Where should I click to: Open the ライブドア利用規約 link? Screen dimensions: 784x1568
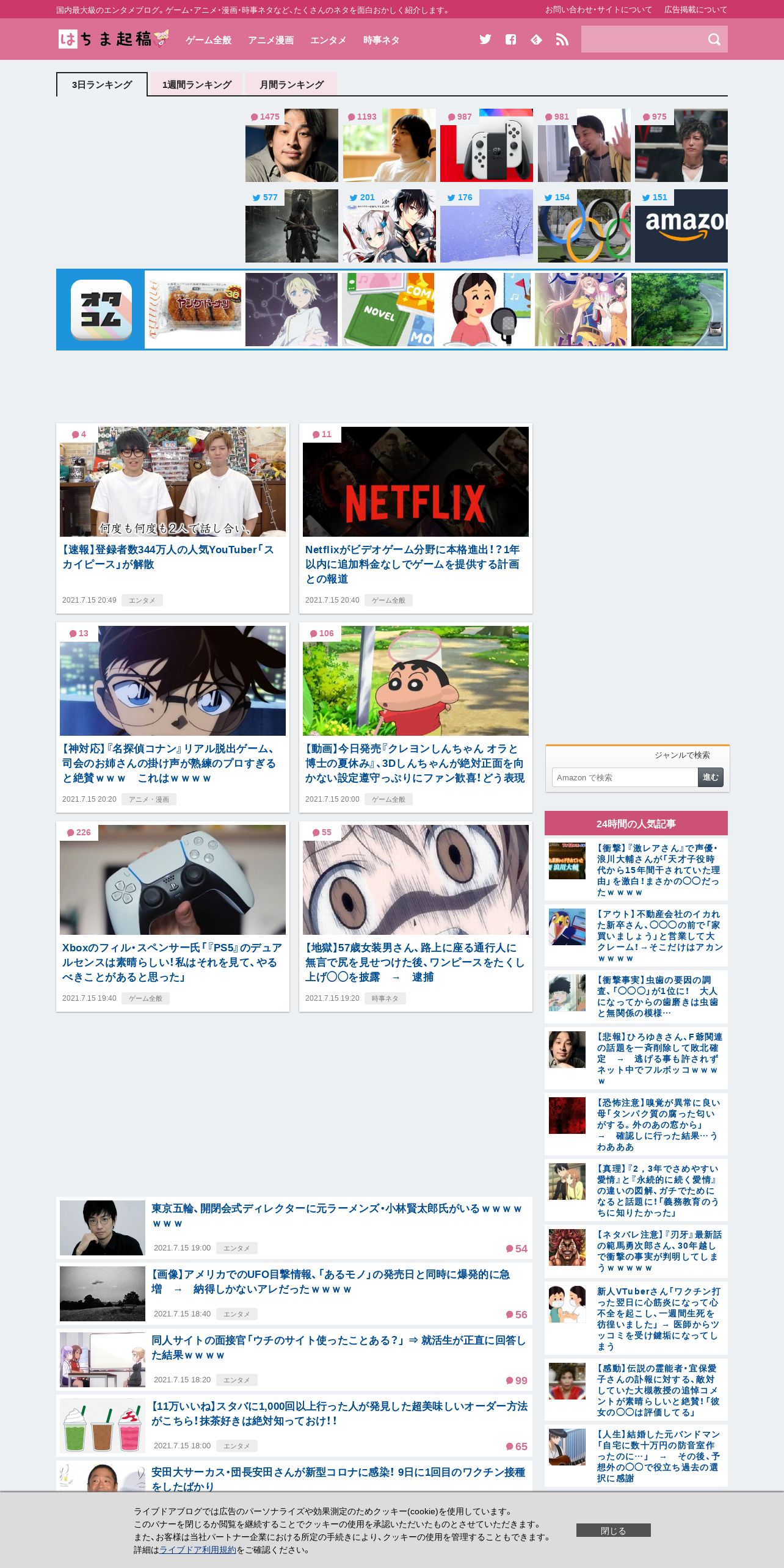pyautogui.click(x=198, y=1550)
